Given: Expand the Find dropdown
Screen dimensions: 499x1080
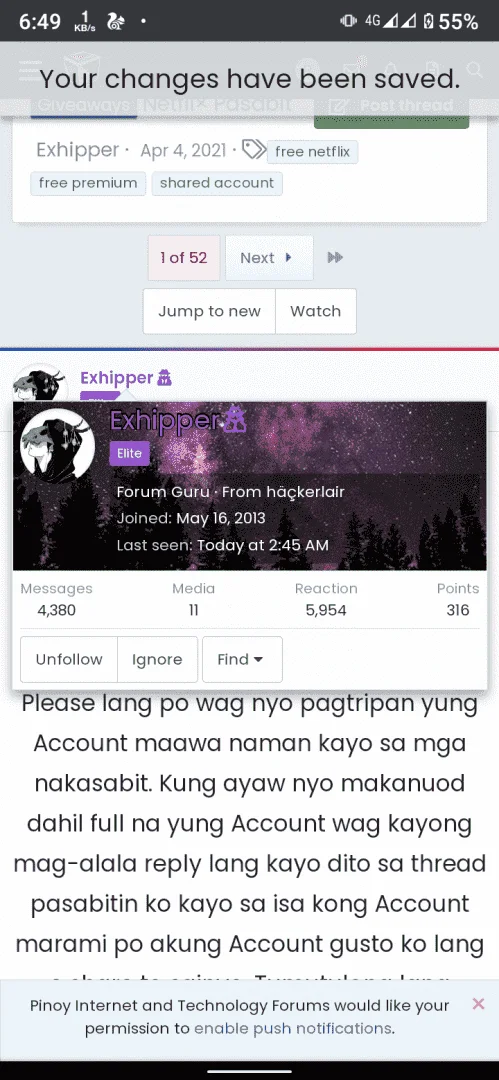Looking at the screenshot, I should 242,659.
